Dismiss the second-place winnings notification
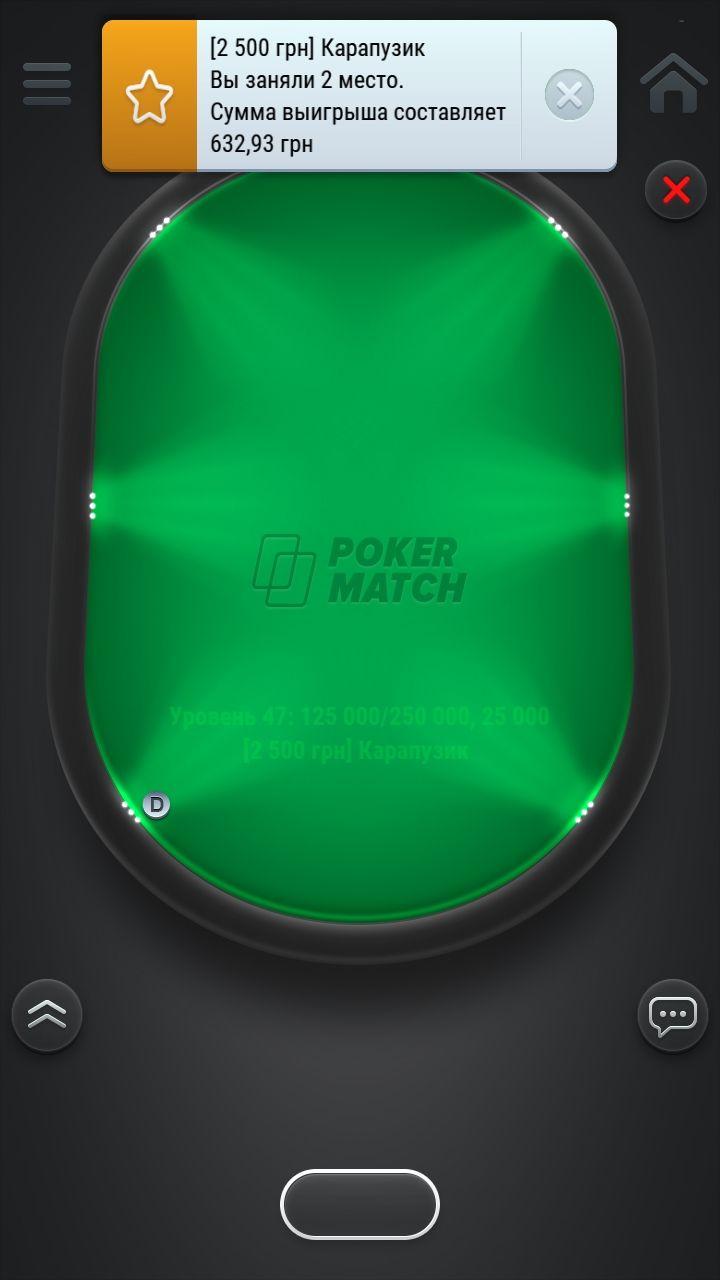This screenshot has width=720, height=1280. [x=569, y=96]
